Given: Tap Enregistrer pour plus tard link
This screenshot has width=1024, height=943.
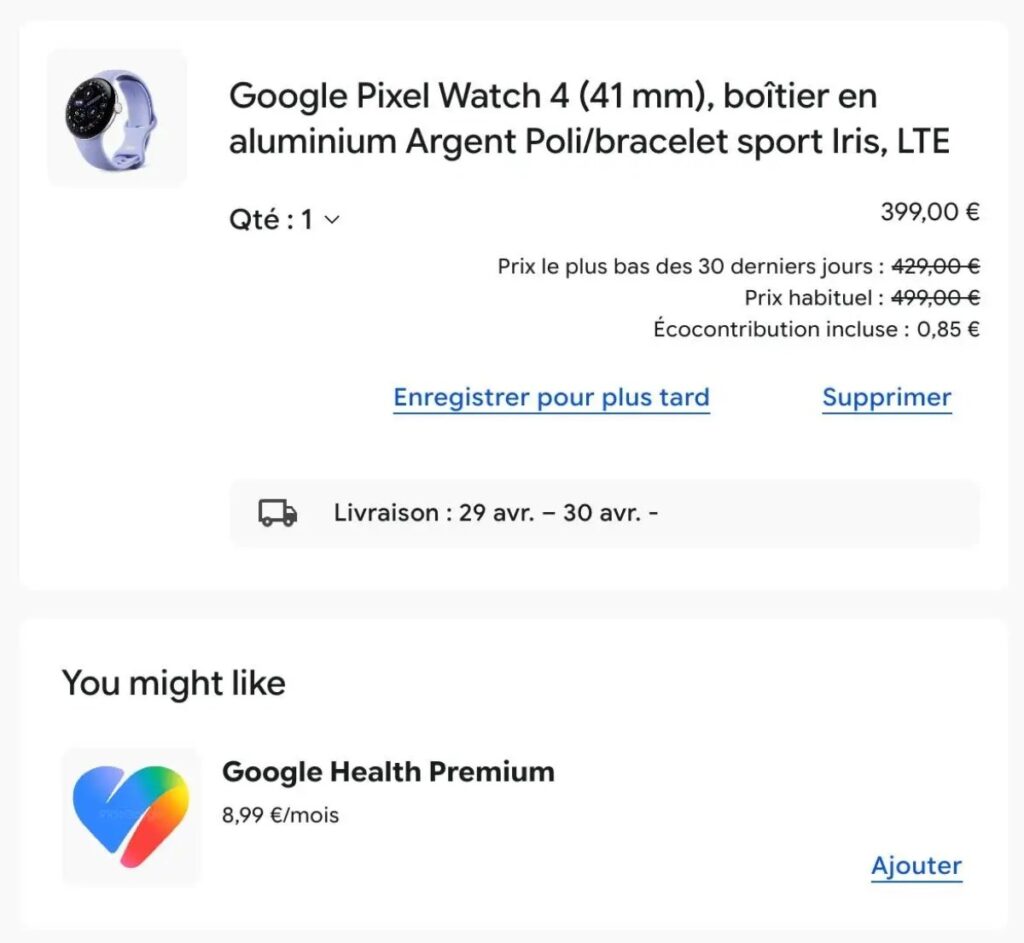Looking at the screenshot, I should click(551, 397).
